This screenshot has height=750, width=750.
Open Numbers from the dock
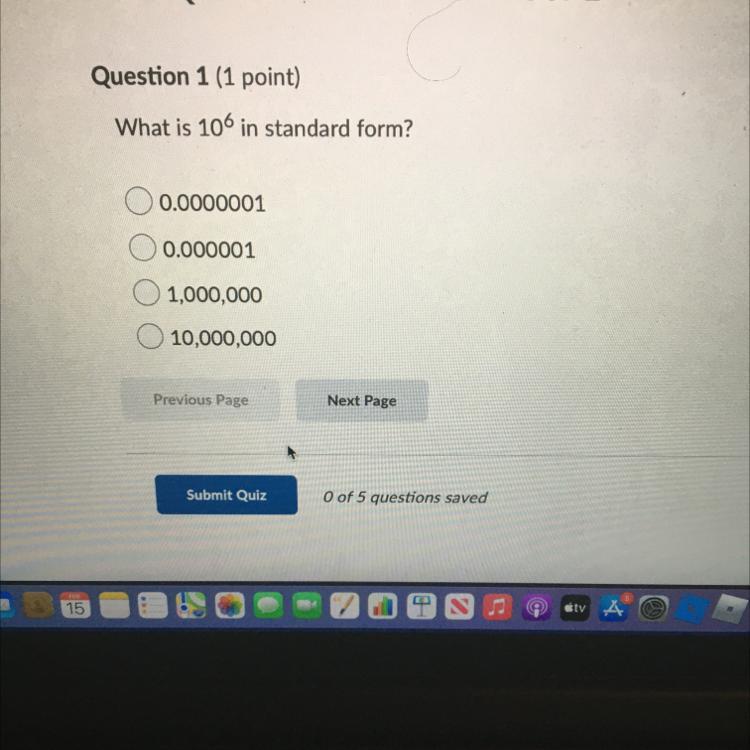click(382, 607)
